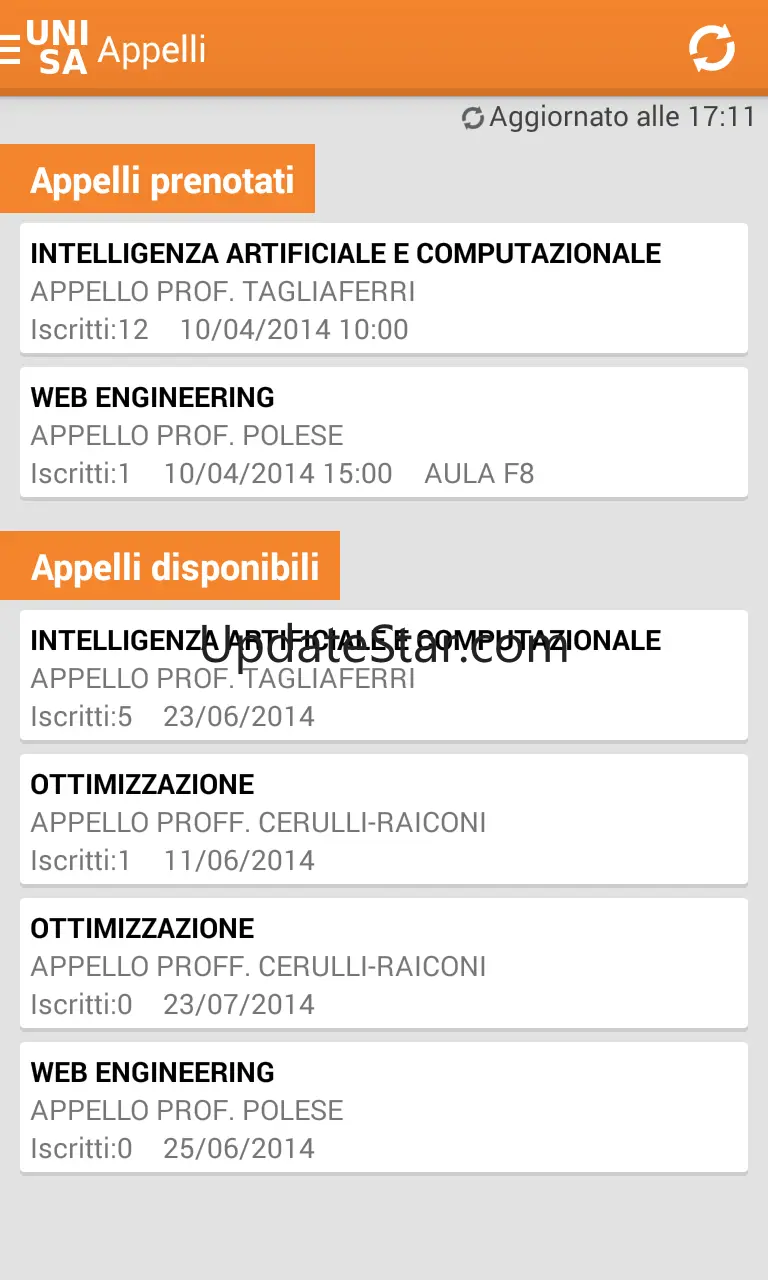
Task: Open booked Web Engineering exam in Aula F8
Action: (x=383, y=433)
